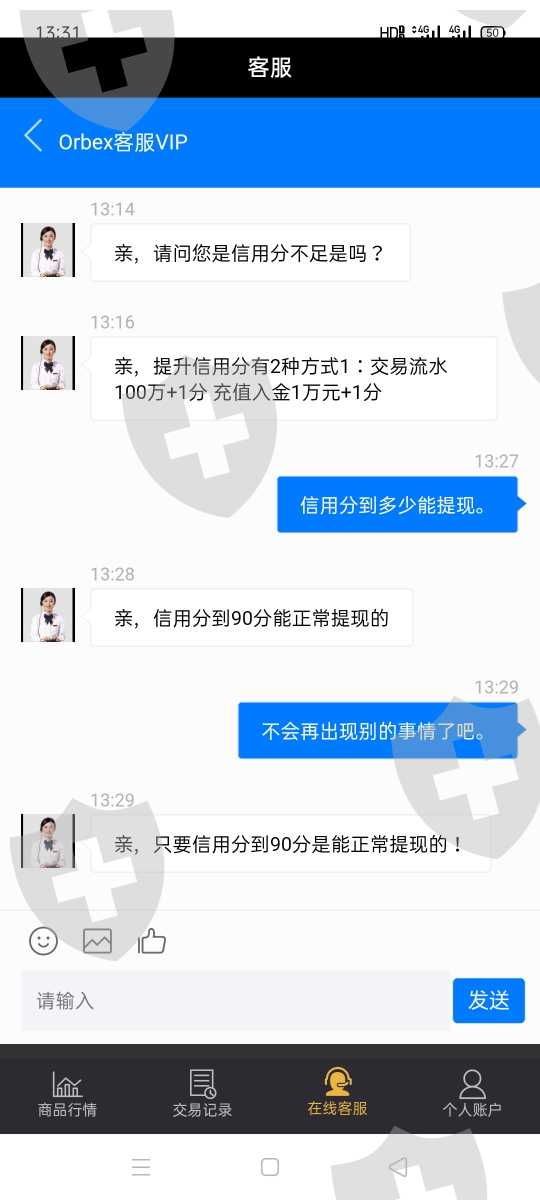
Task: Tap the 发送 send button
Action: point(489,1001)
